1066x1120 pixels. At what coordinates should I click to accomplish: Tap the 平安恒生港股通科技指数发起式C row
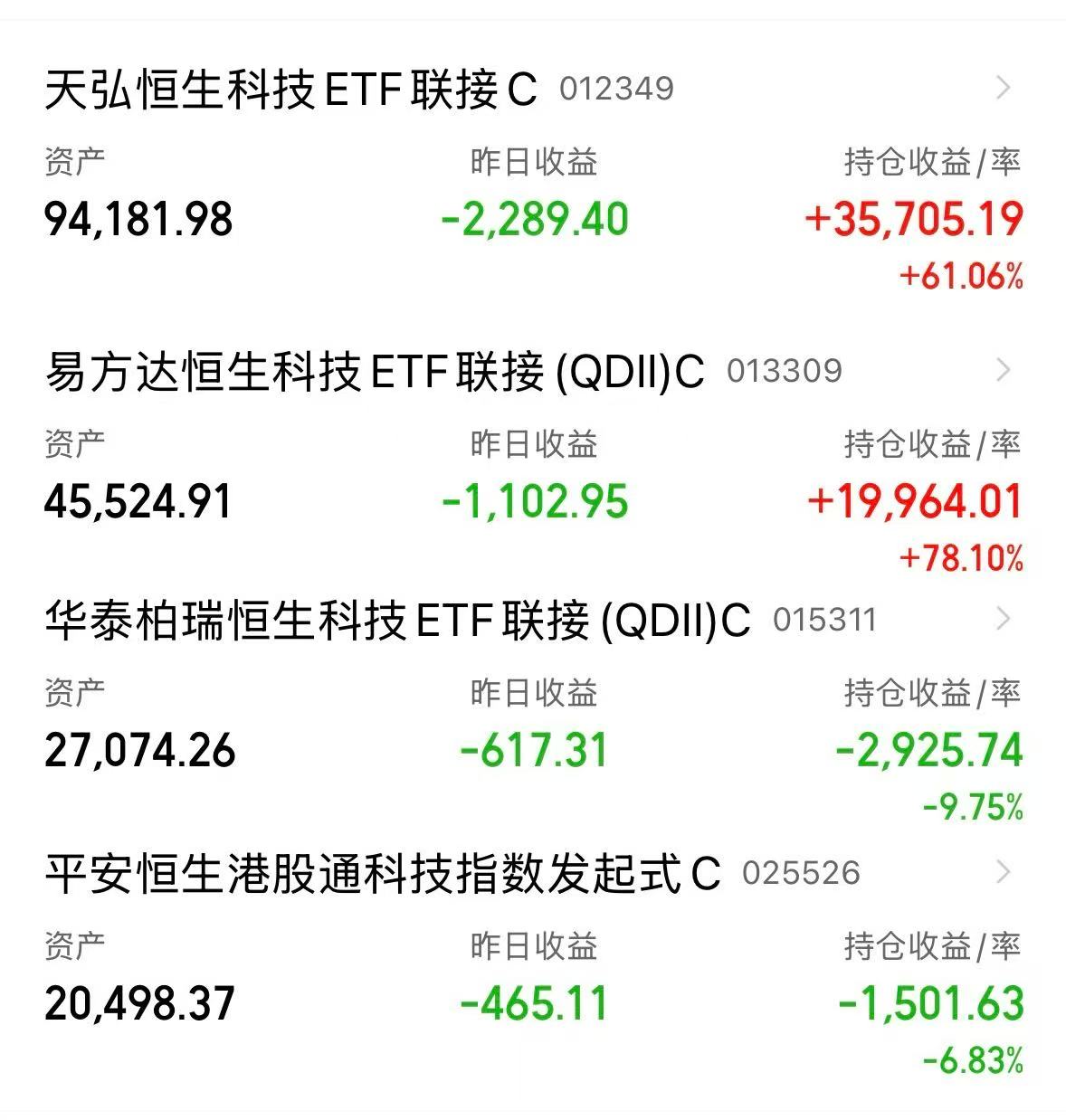point(382,874)
